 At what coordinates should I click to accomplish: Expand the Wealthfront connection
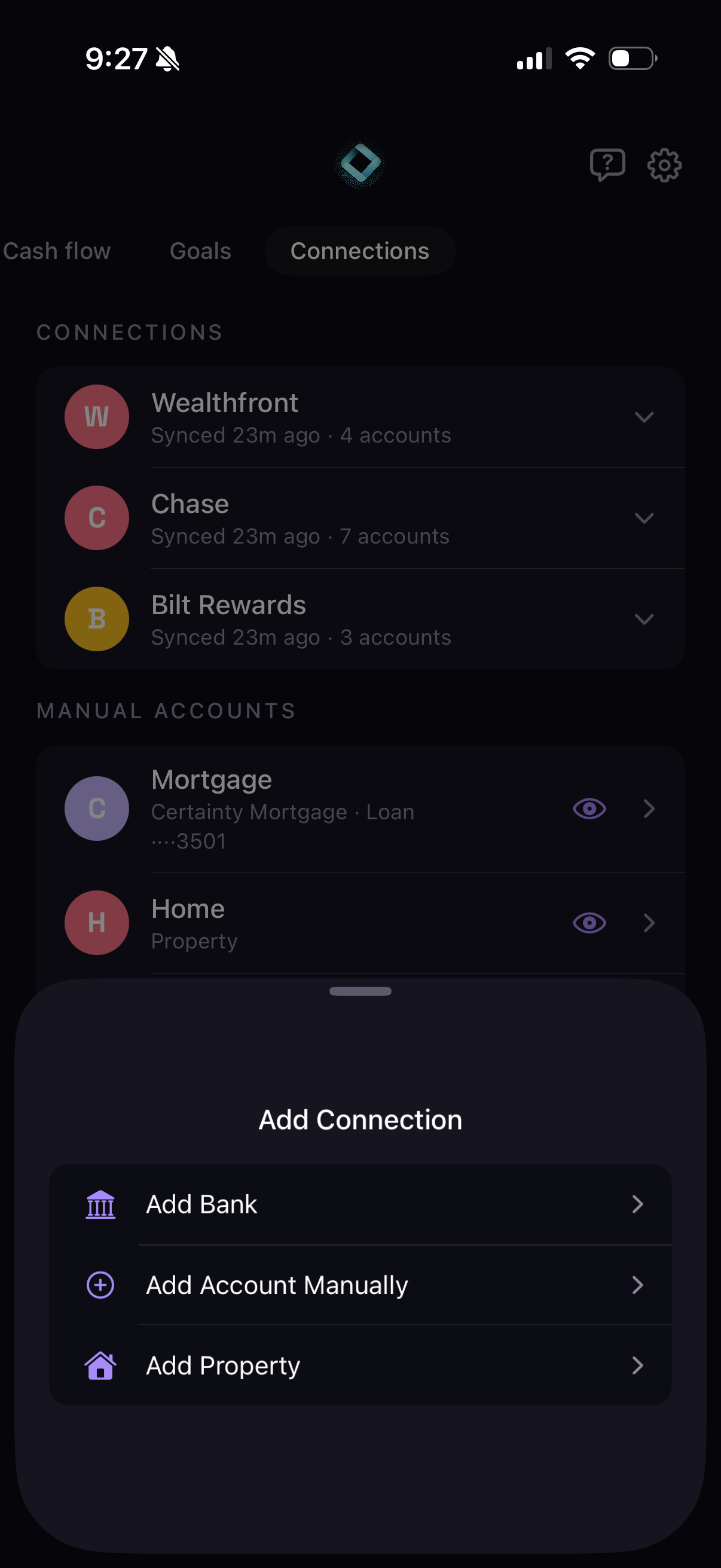coord(644,417)
